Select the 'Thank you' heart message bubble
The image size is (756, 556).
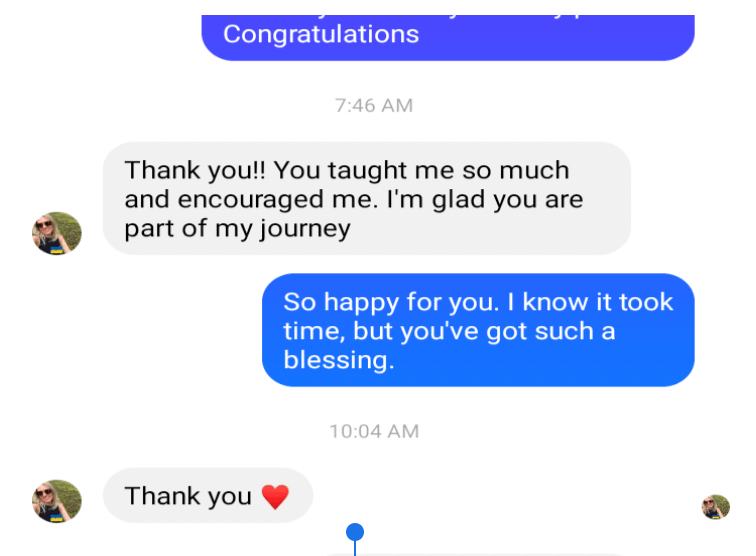tap(208, 496)
